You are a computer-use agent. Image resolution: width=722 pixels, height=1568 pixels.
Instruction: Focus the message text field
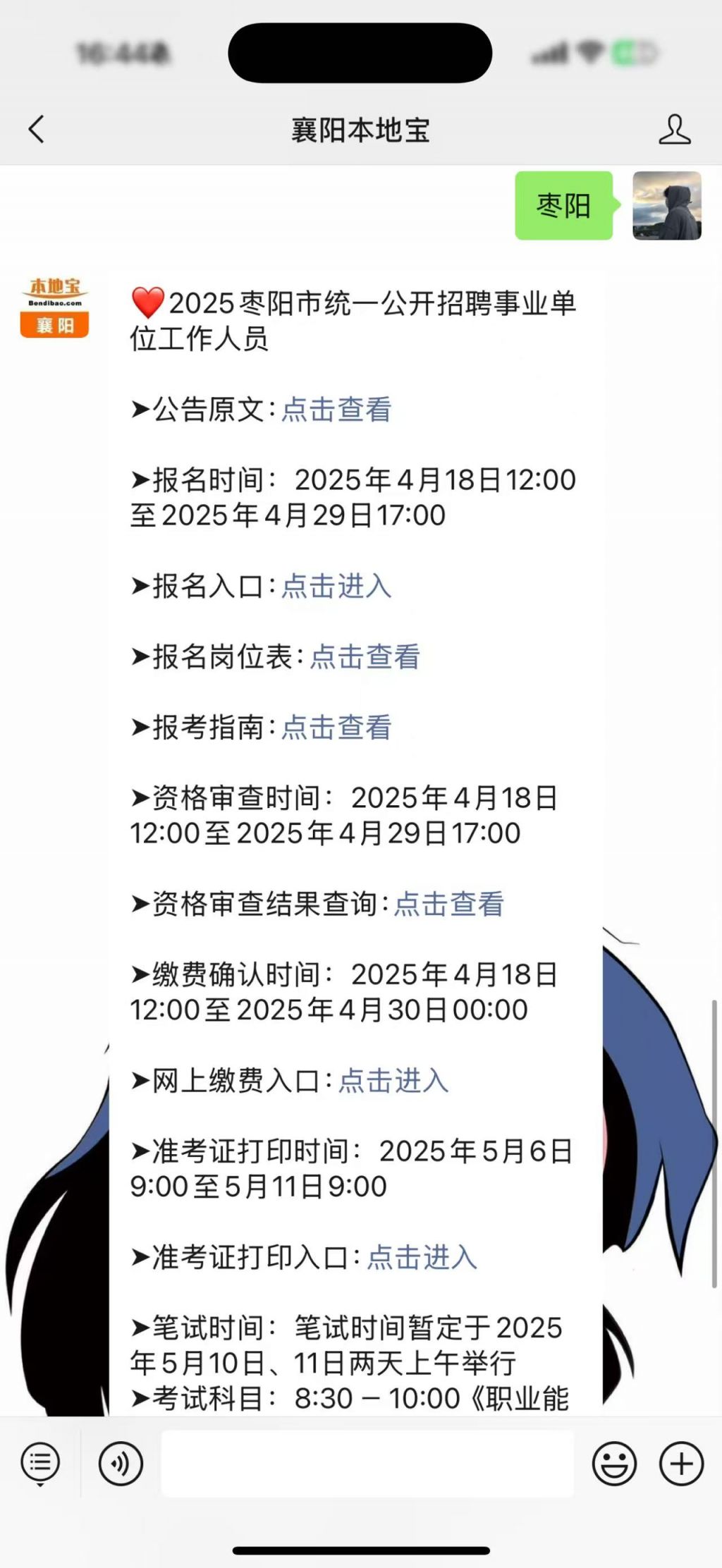367,1464
